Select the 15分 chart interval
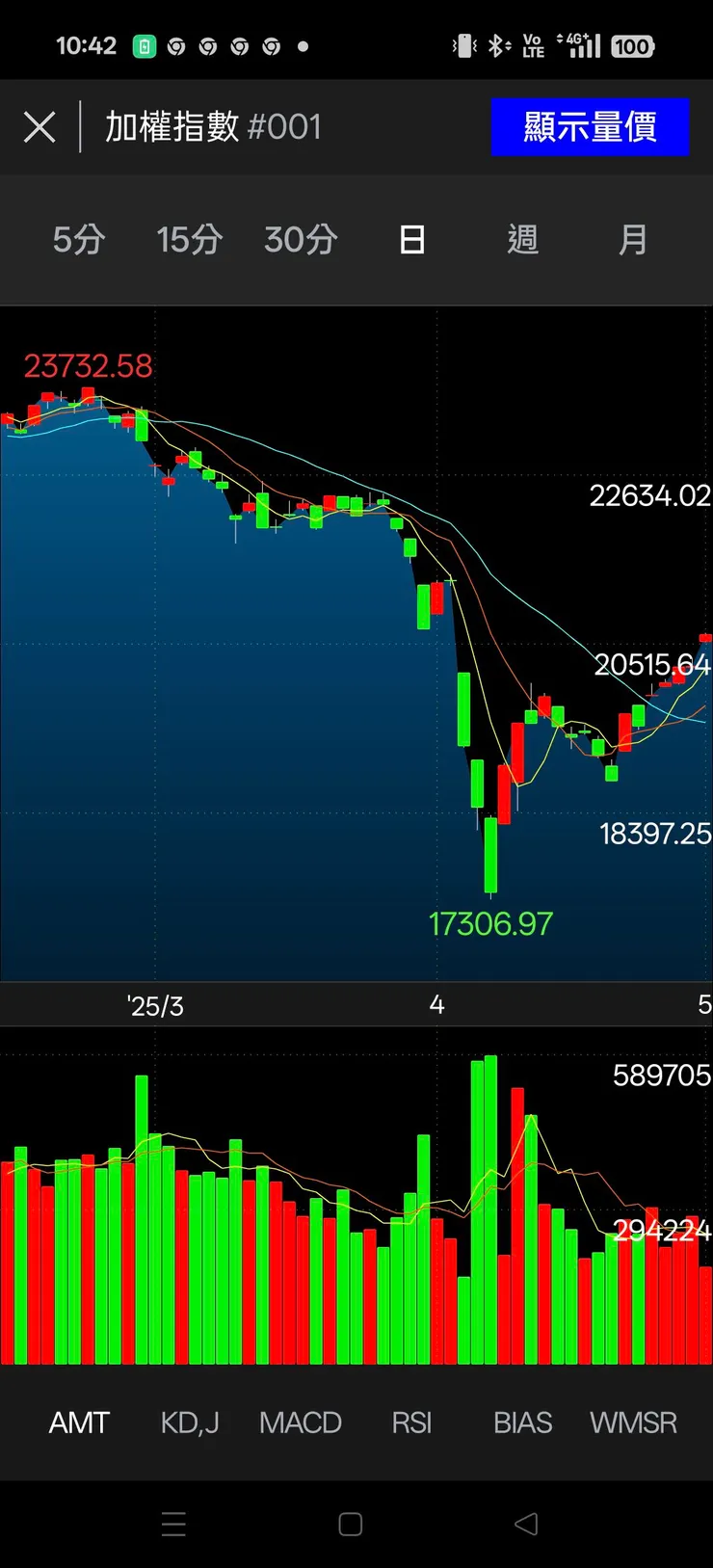 click(x=189, y=239)
